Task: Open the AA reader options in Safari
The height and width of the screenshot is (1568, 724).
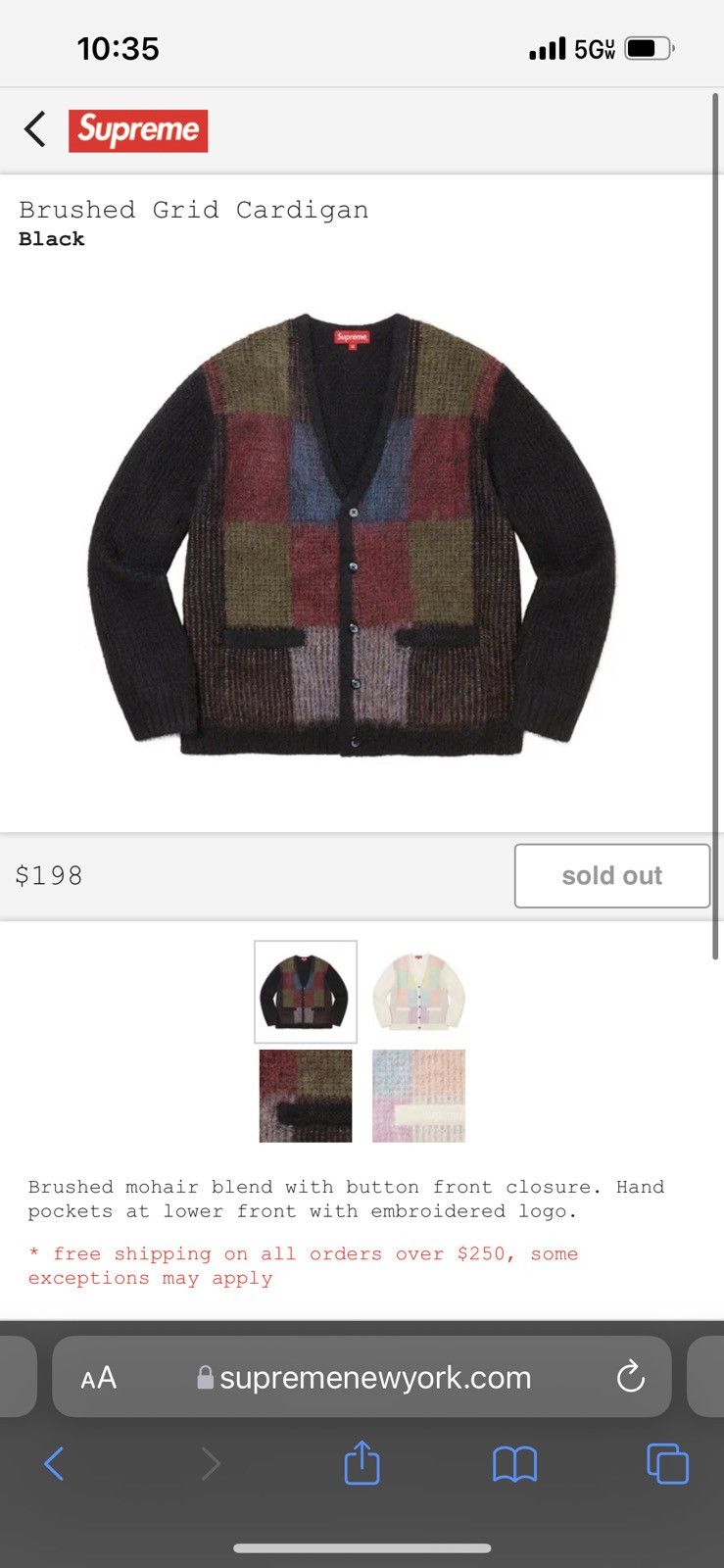Action: (x=99, y=1378)
